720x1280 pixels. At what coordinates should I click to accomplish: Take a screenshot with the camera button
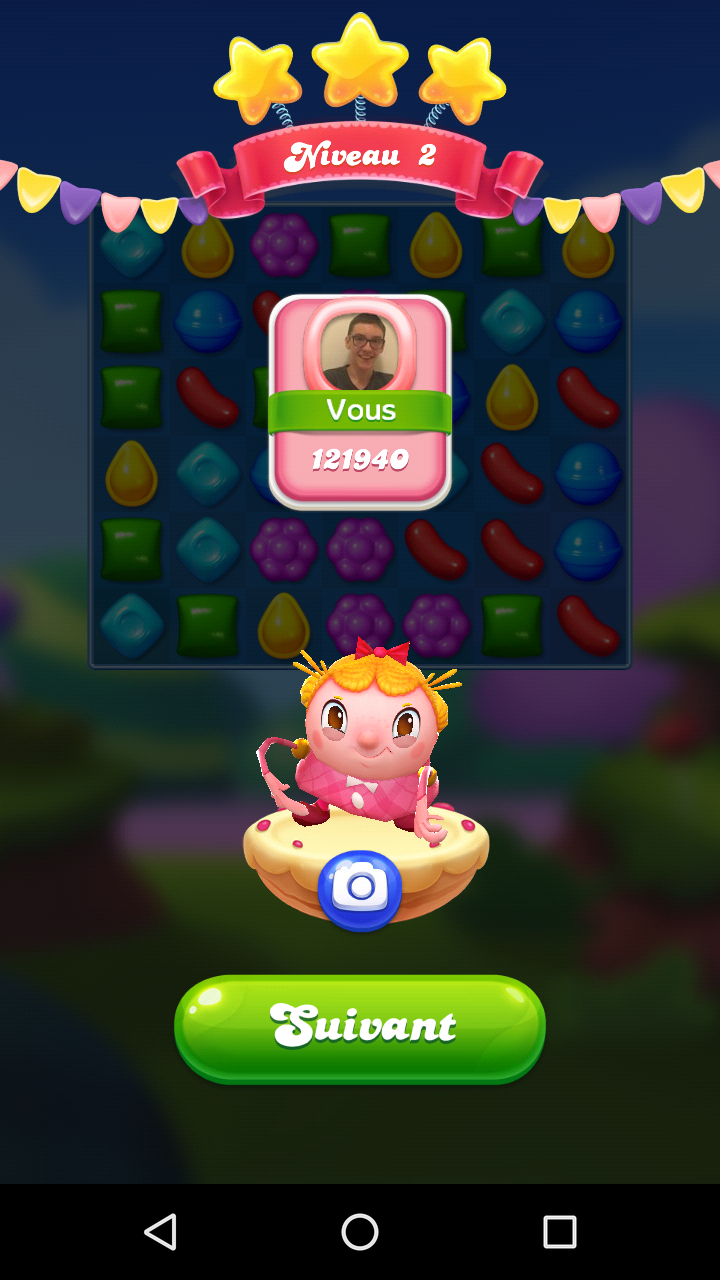pos(360,889)
